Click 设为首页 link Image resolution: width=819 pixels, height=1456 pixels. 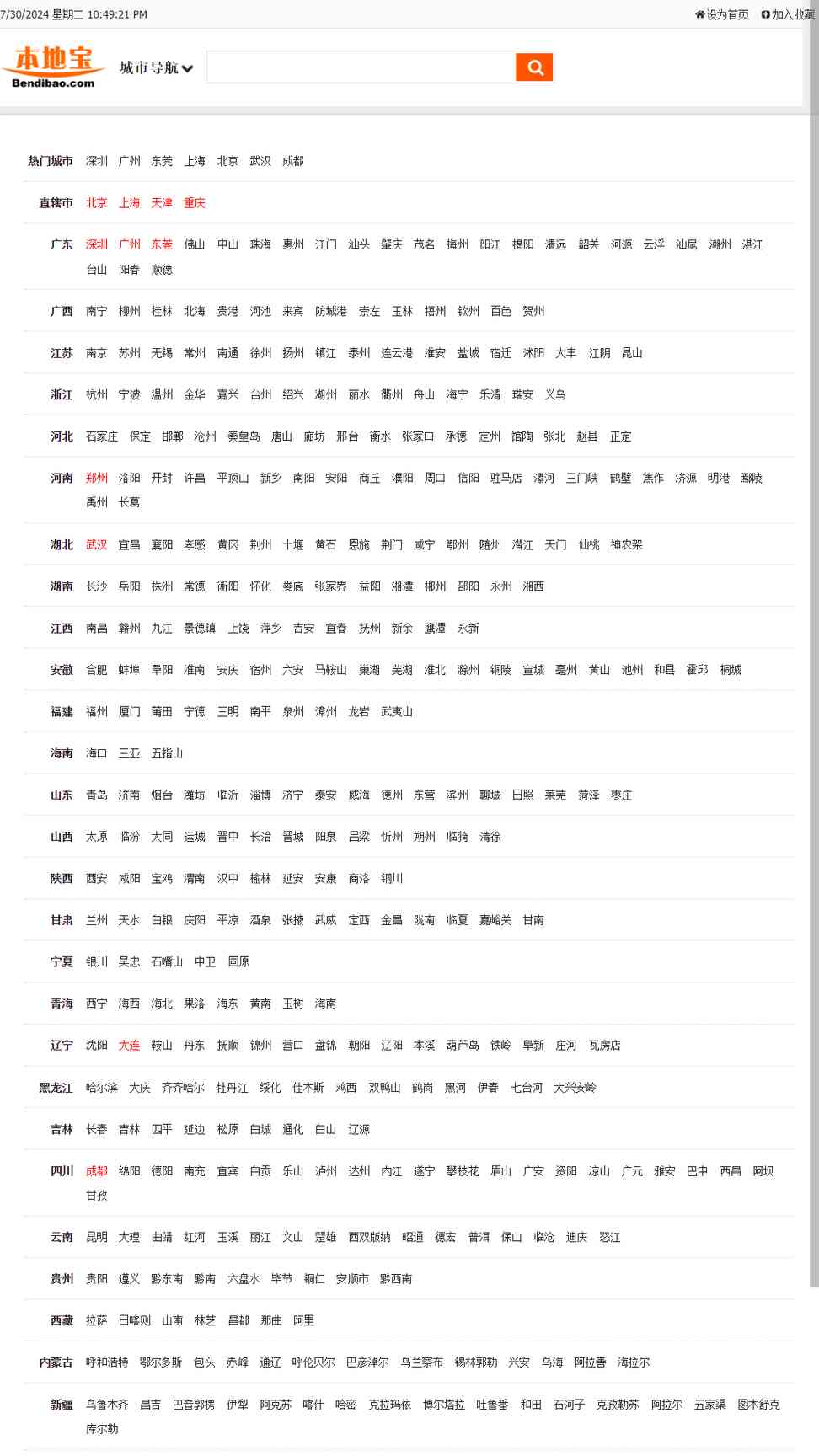point(722,14)
